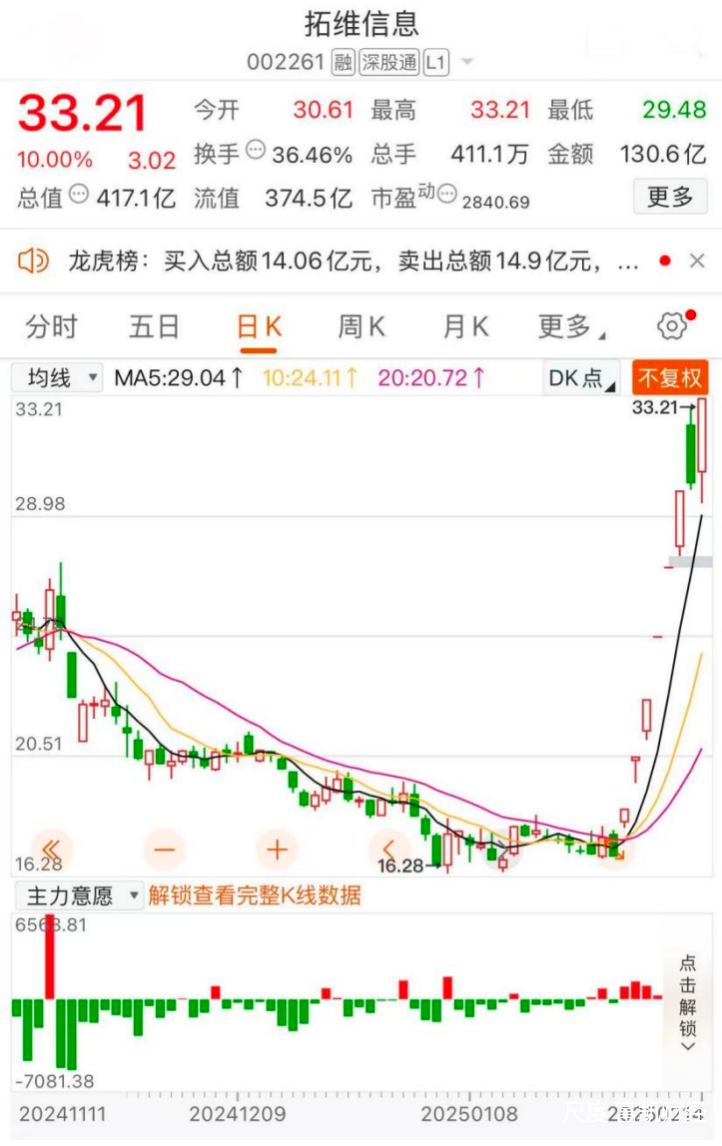Zoom in the K-line chart with plus

point(277,850)
